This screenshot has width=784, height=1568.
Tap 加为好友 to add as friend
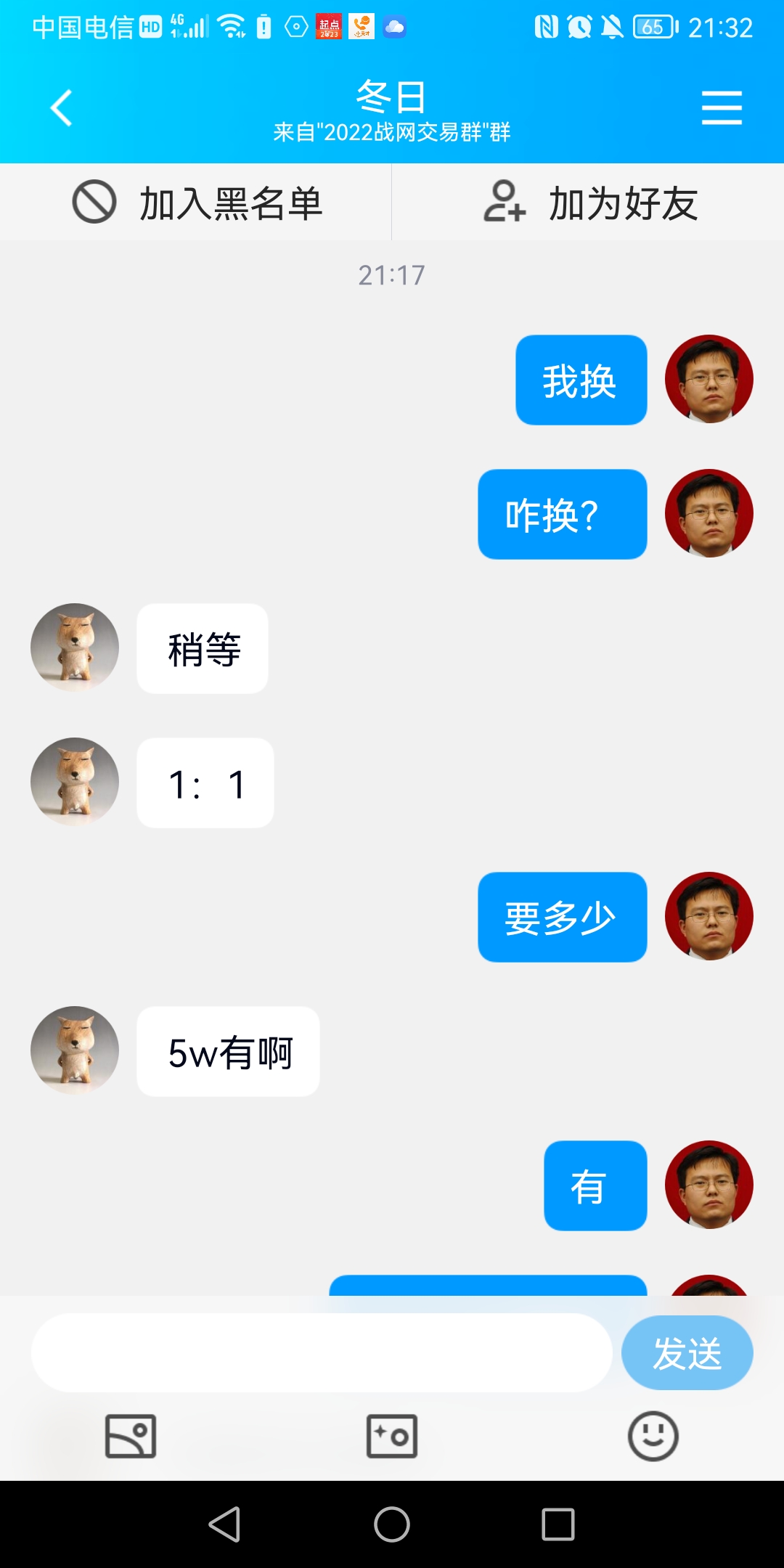tap(589, 203)
